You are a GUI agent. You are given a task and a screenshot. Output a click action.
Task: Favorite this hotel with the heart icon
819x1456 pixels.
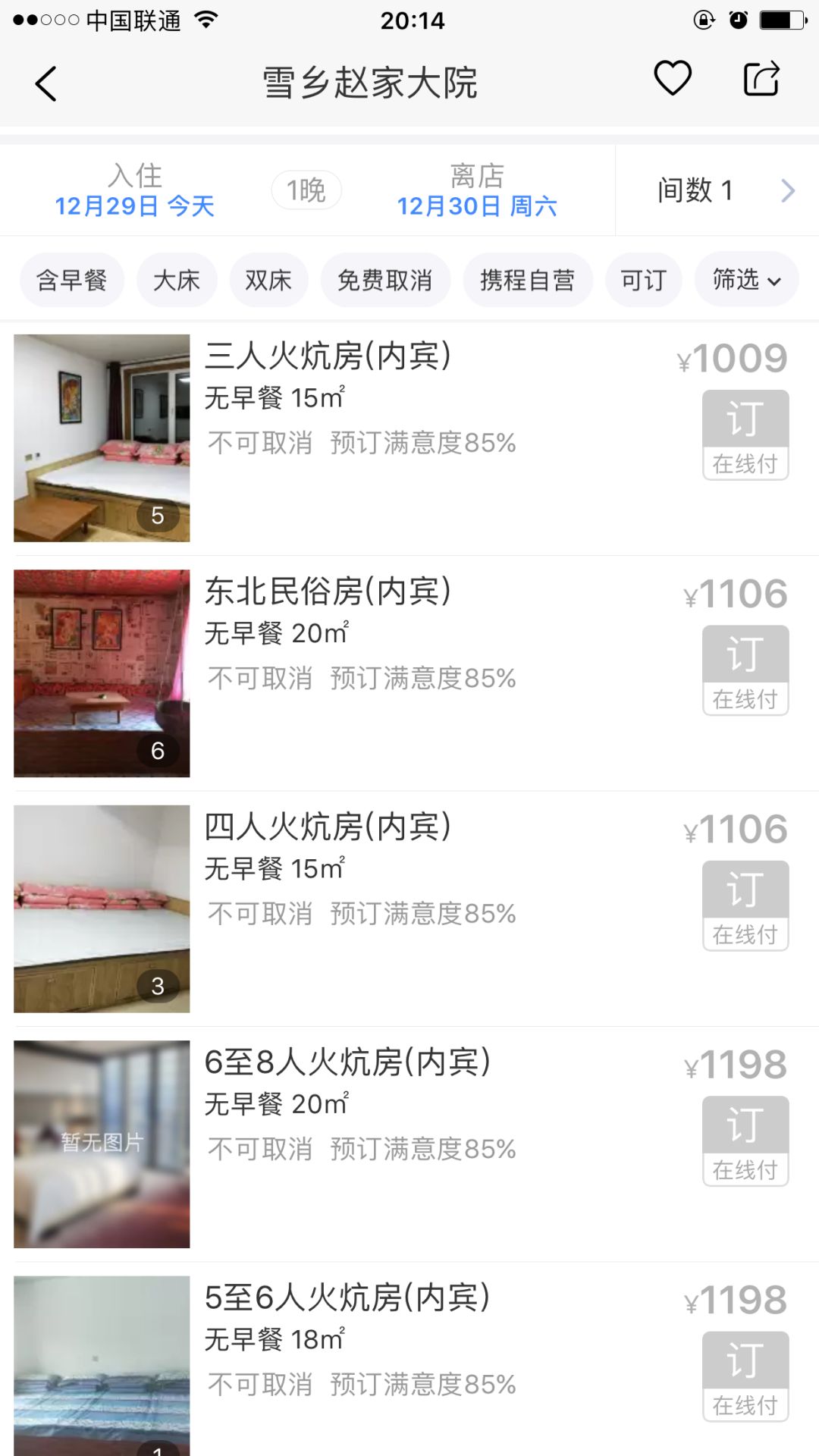[x=673, y=78]
